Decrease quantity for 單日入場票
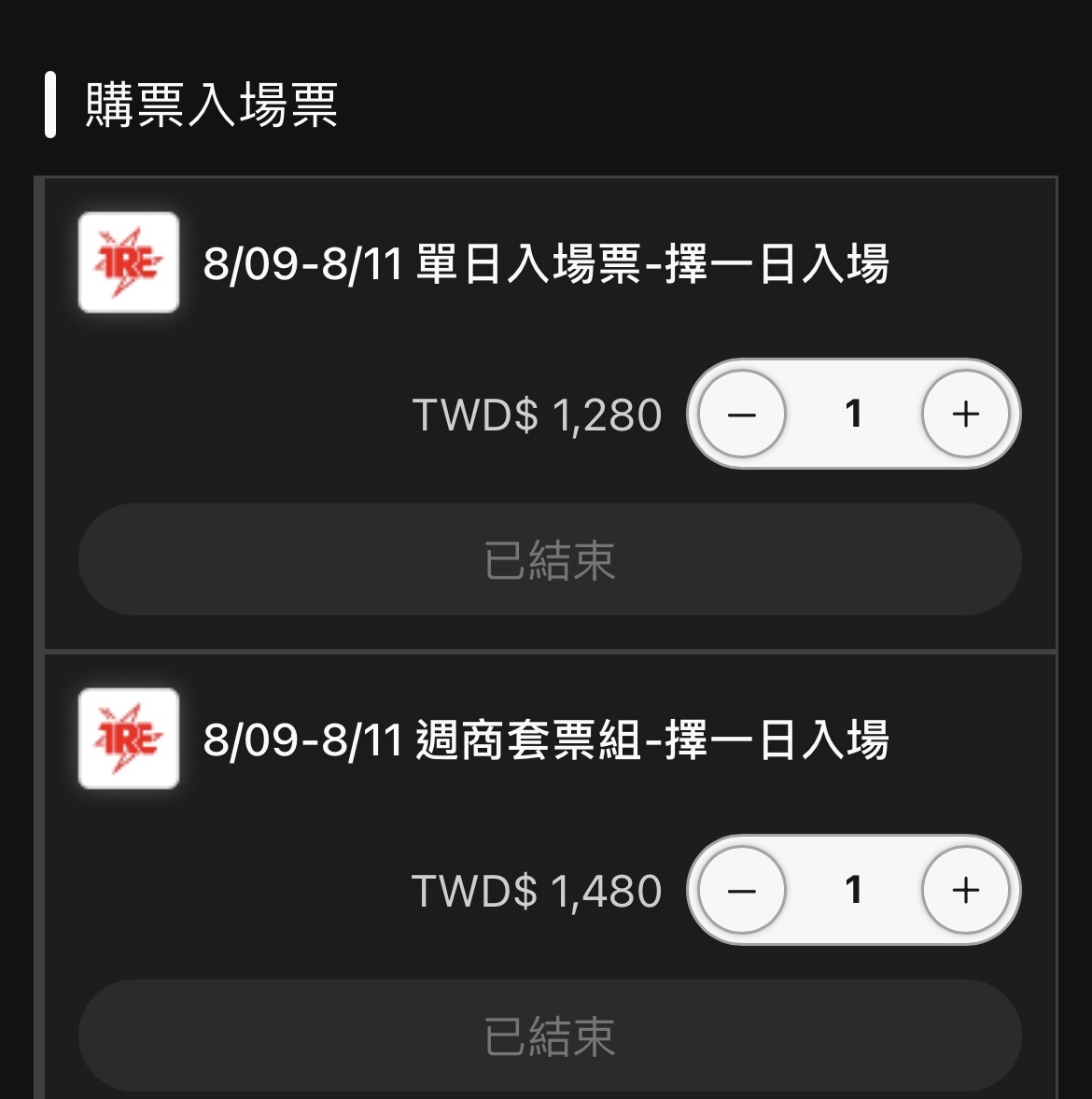 [742, 414]
